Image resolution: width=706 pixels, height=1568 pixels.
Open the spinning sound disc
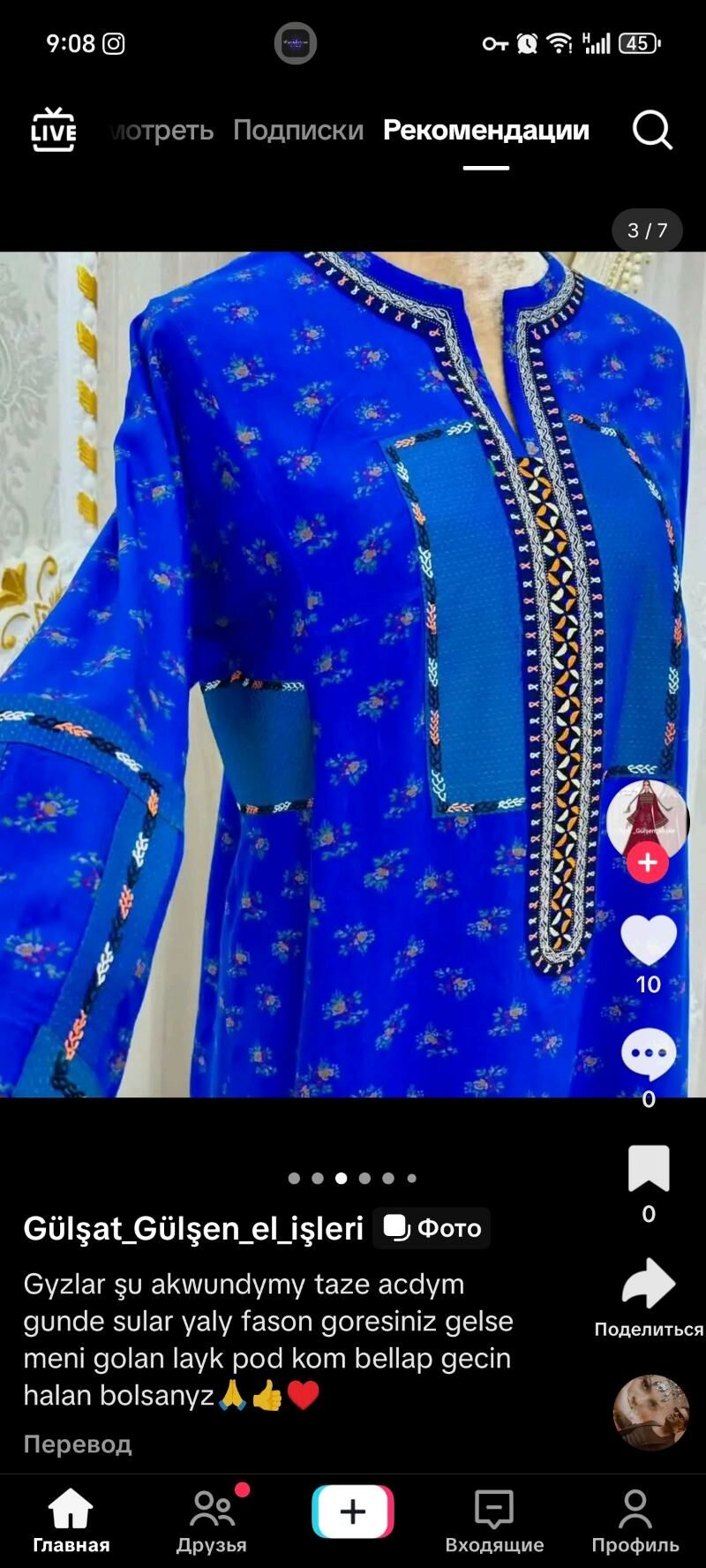(651, 1412)
